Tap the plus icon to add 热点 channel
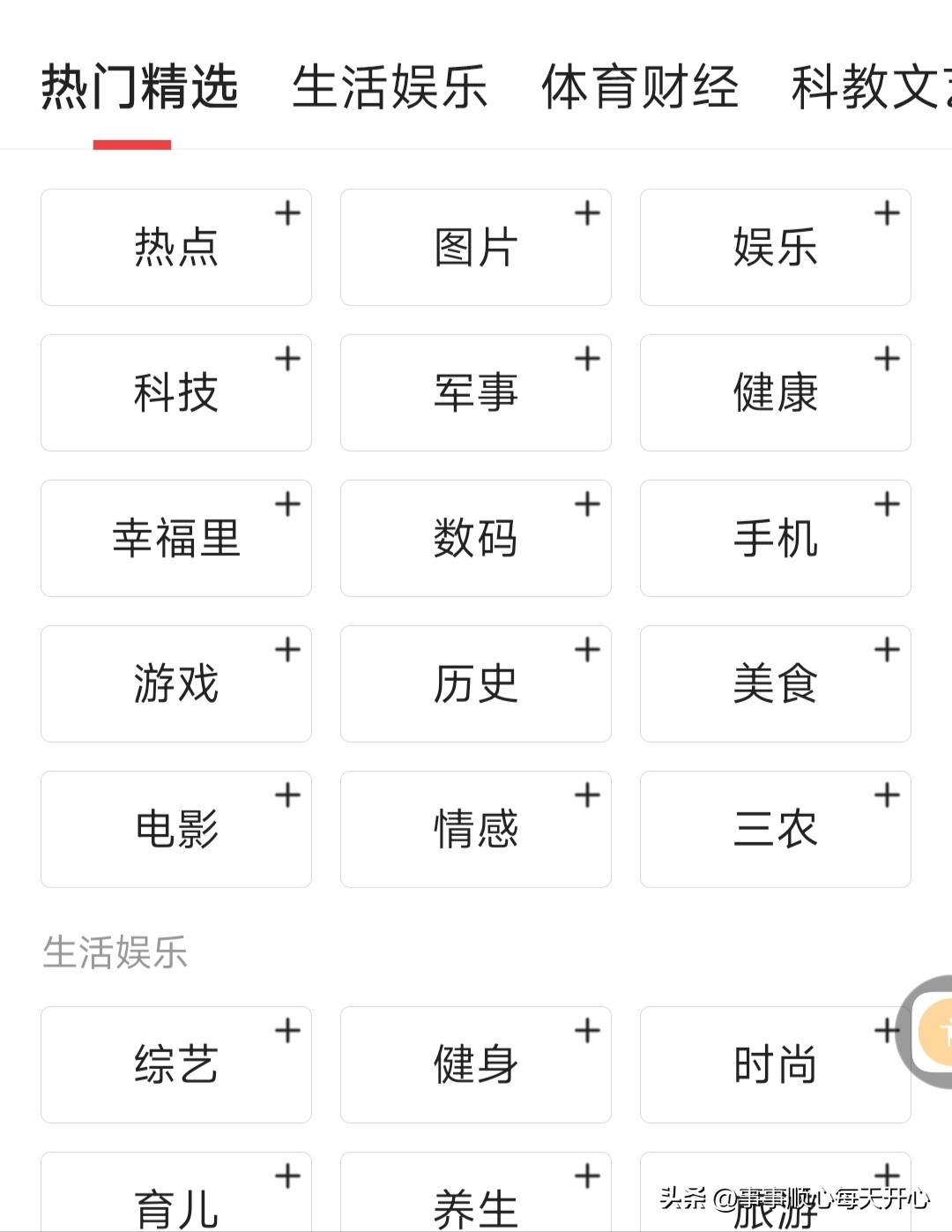The width and height of the screenshot is (952, 1232). tap(289, 213)
